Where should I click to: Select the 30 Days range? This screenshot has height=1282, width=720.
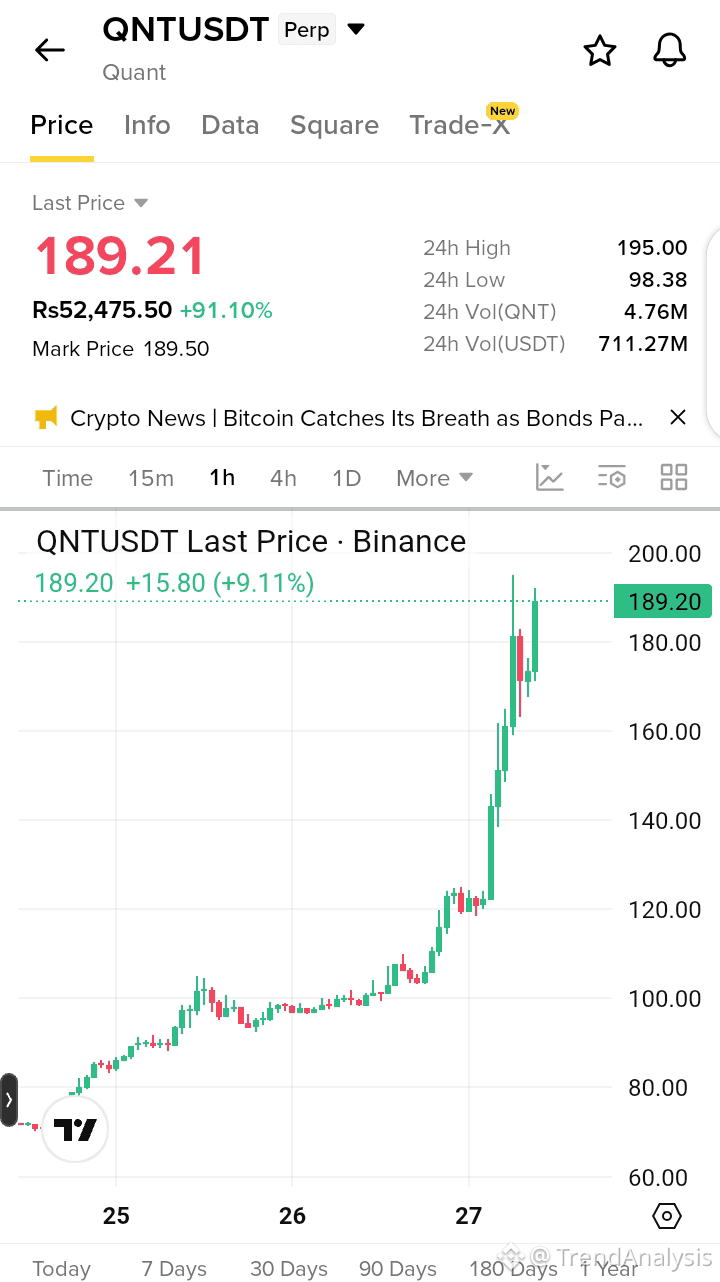[289, 1268]
